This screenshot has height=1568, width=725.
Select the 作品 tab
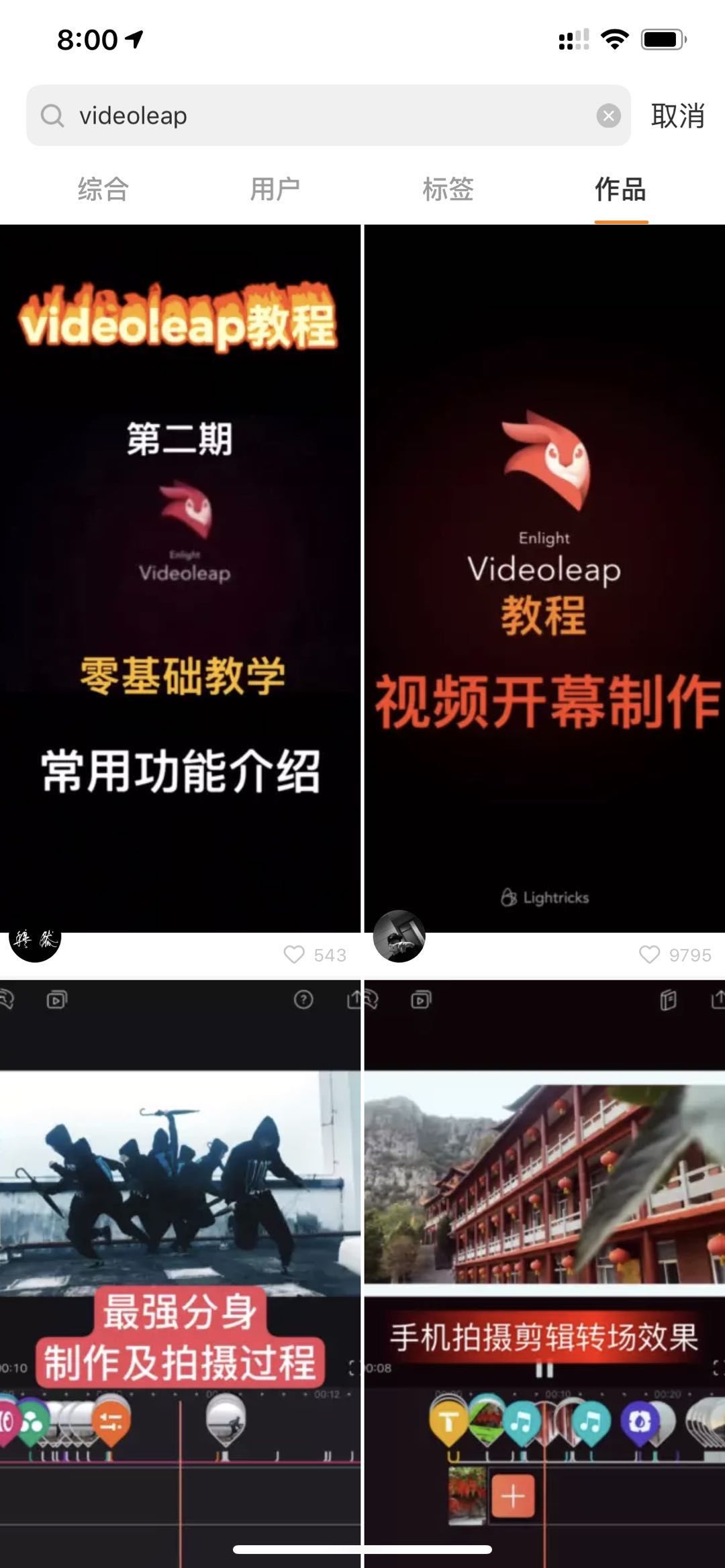tap(620, 189)
